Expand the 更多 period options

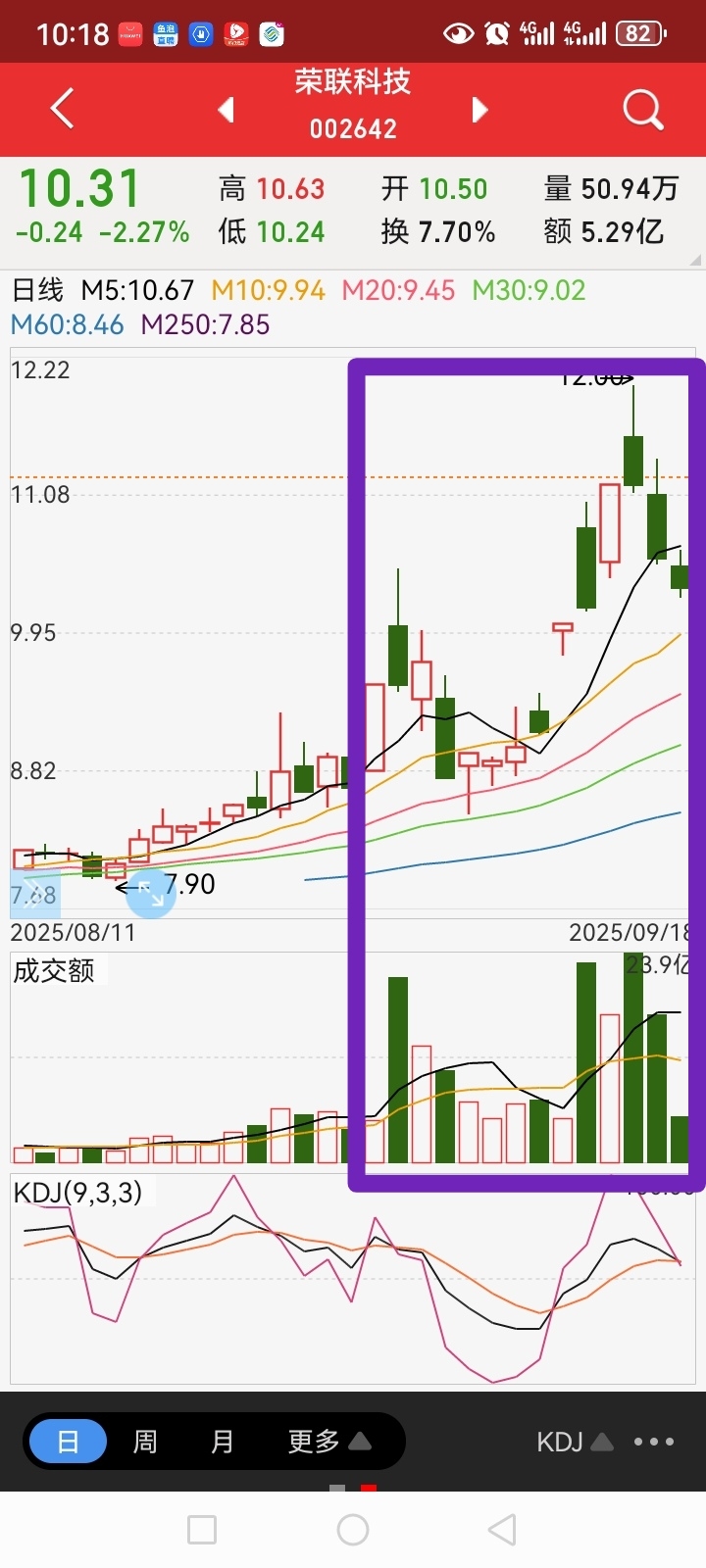click(x=329, y=1442)
